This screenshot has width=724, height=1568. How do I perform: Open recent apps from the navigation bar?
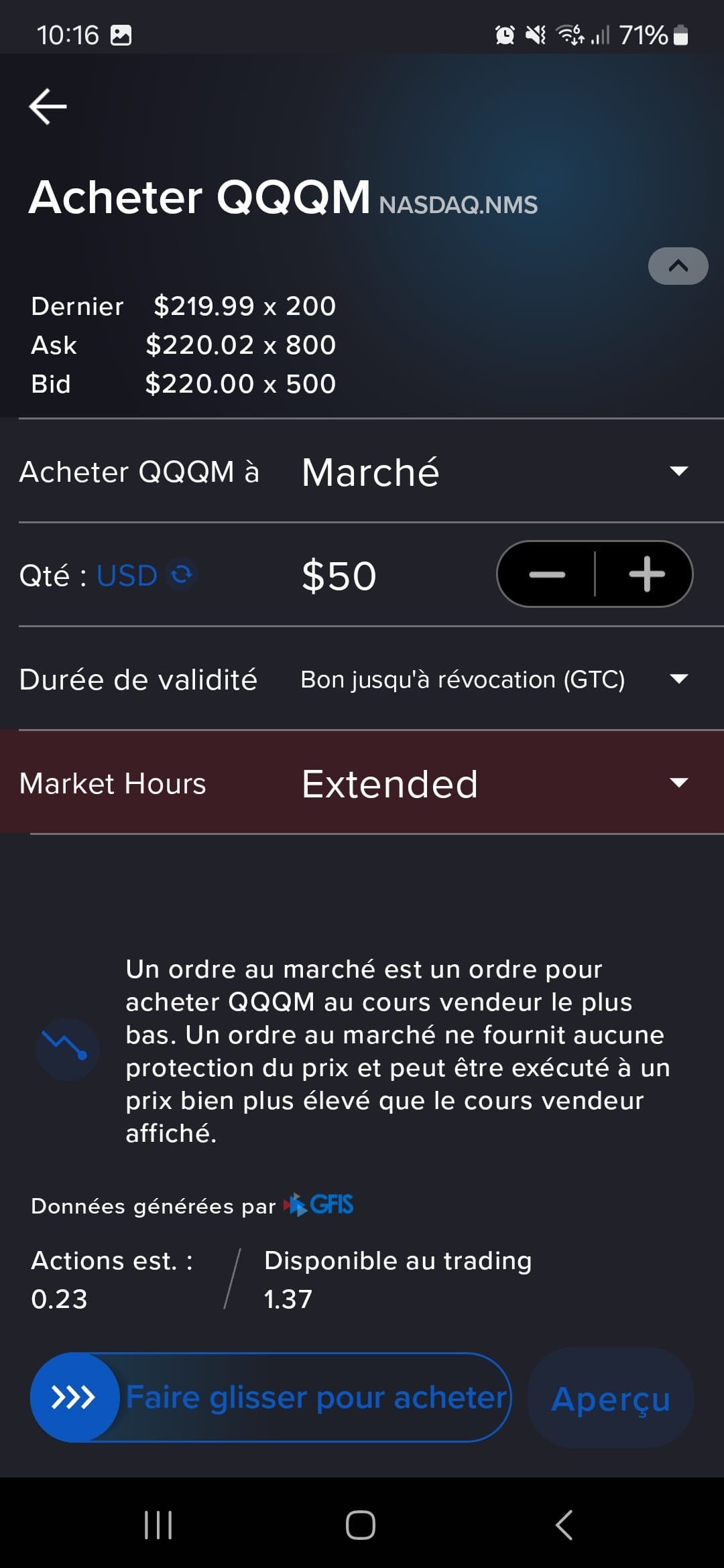point(159,1525)
